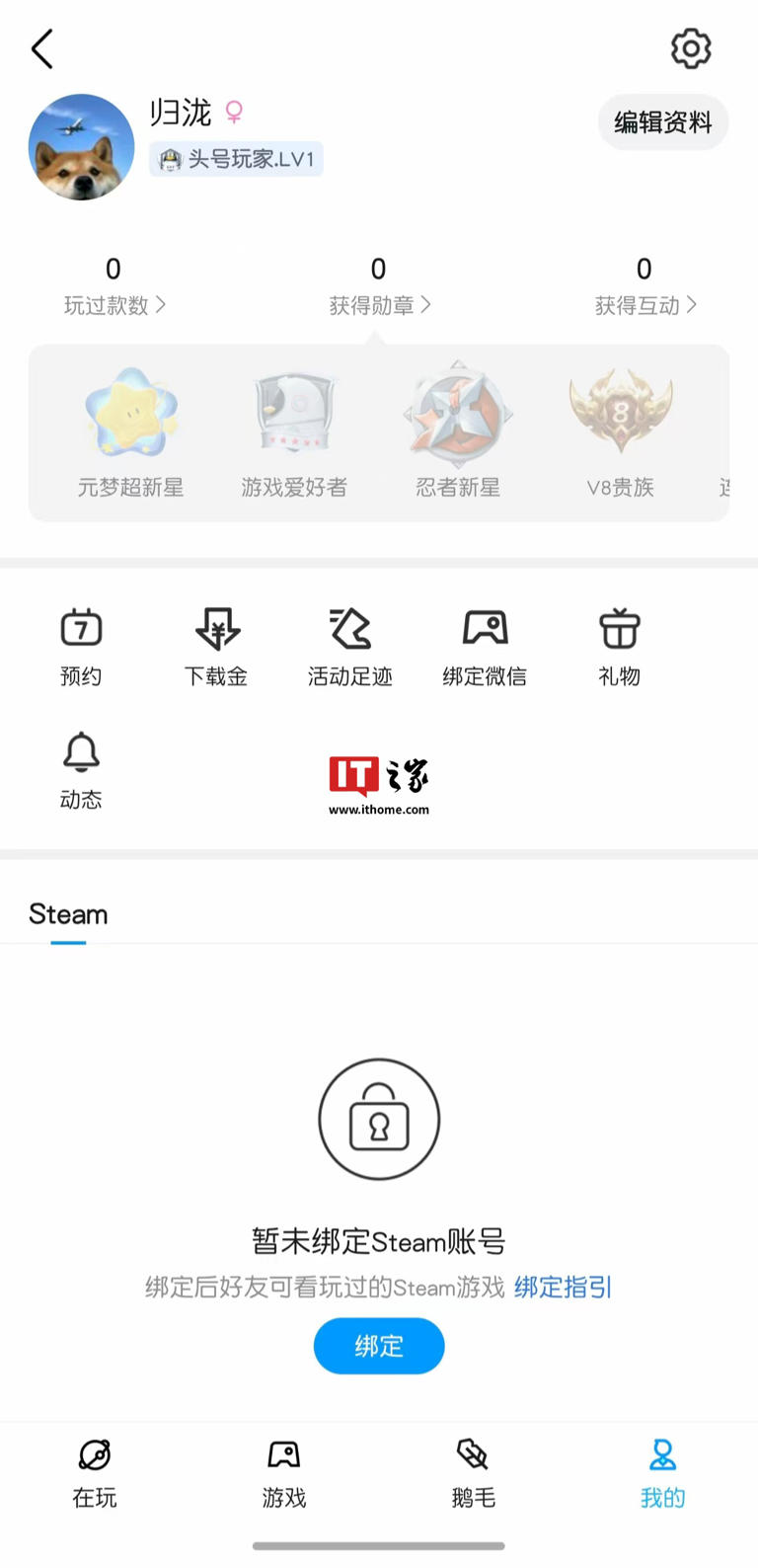Go to 我的 profile tab

[x=661, y=1471]
